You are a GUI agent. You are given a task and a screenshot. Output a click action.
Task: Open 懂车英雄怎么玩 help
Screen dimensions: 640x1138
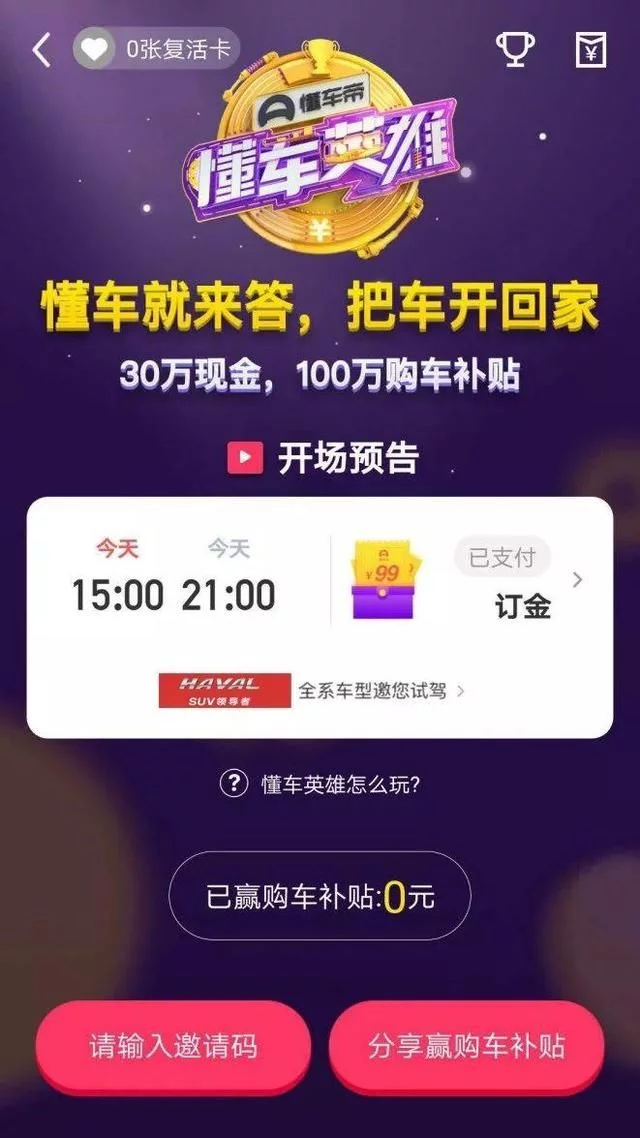320,784
